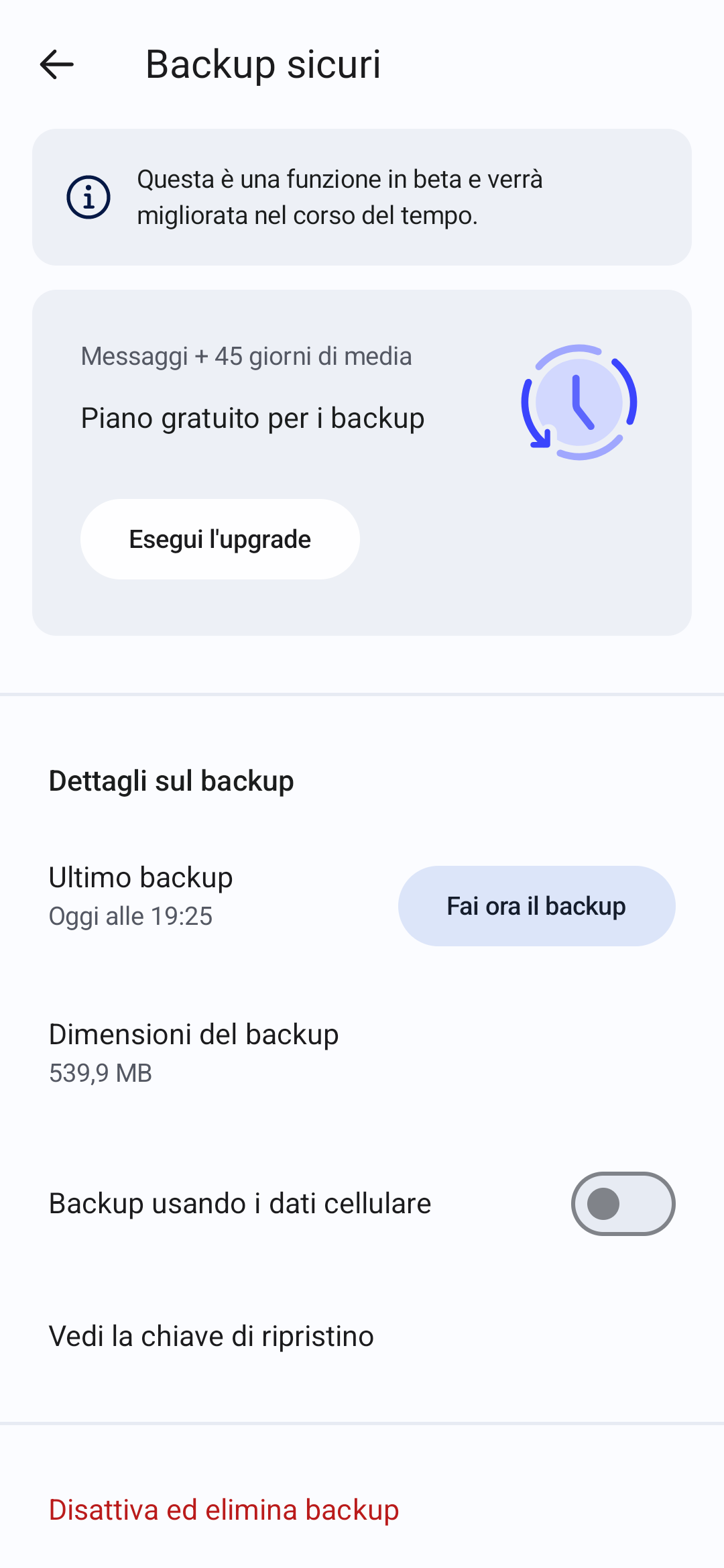Enable Backup usando i dati cellulare
Screen dimensions: 724x1568
click(x=623, y=1204)
